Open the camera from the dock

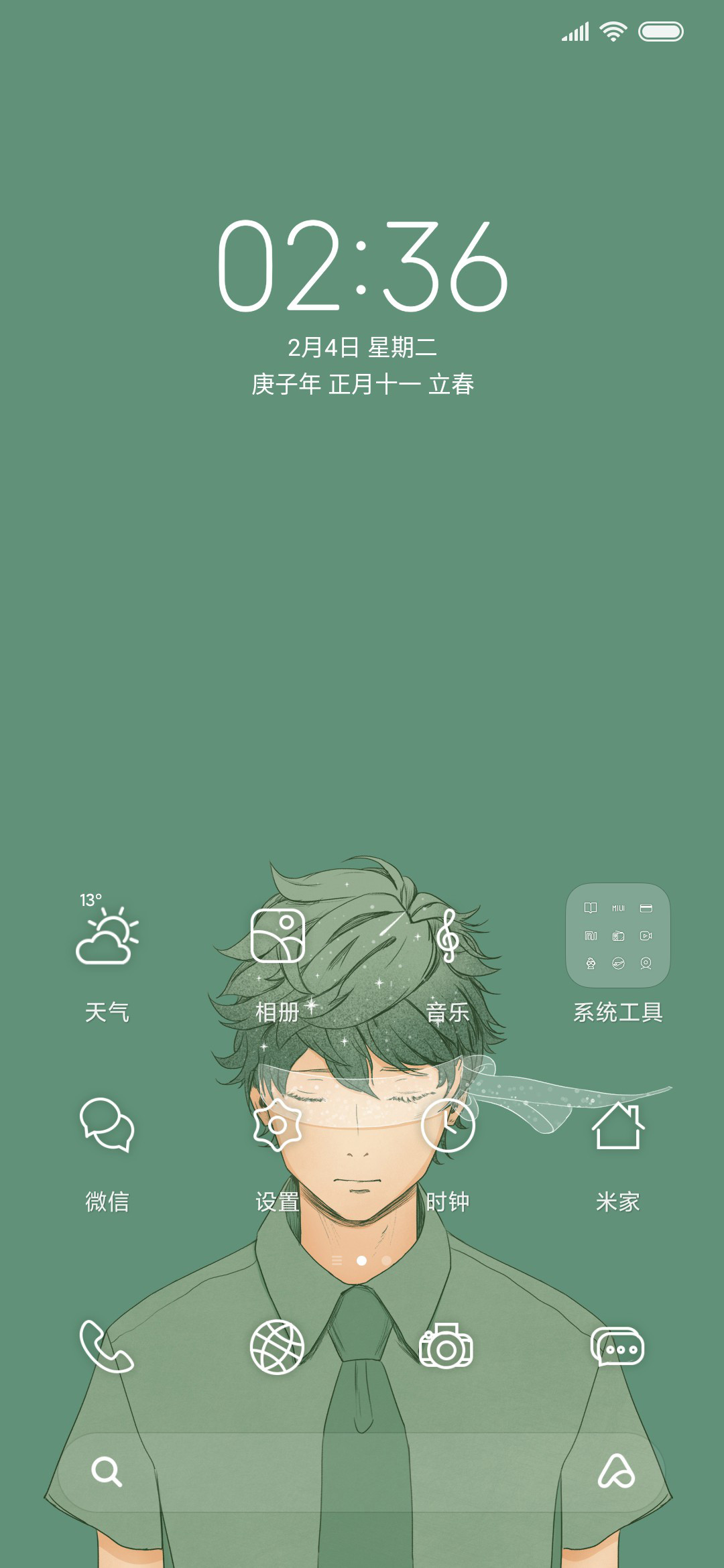[446, 1347]
